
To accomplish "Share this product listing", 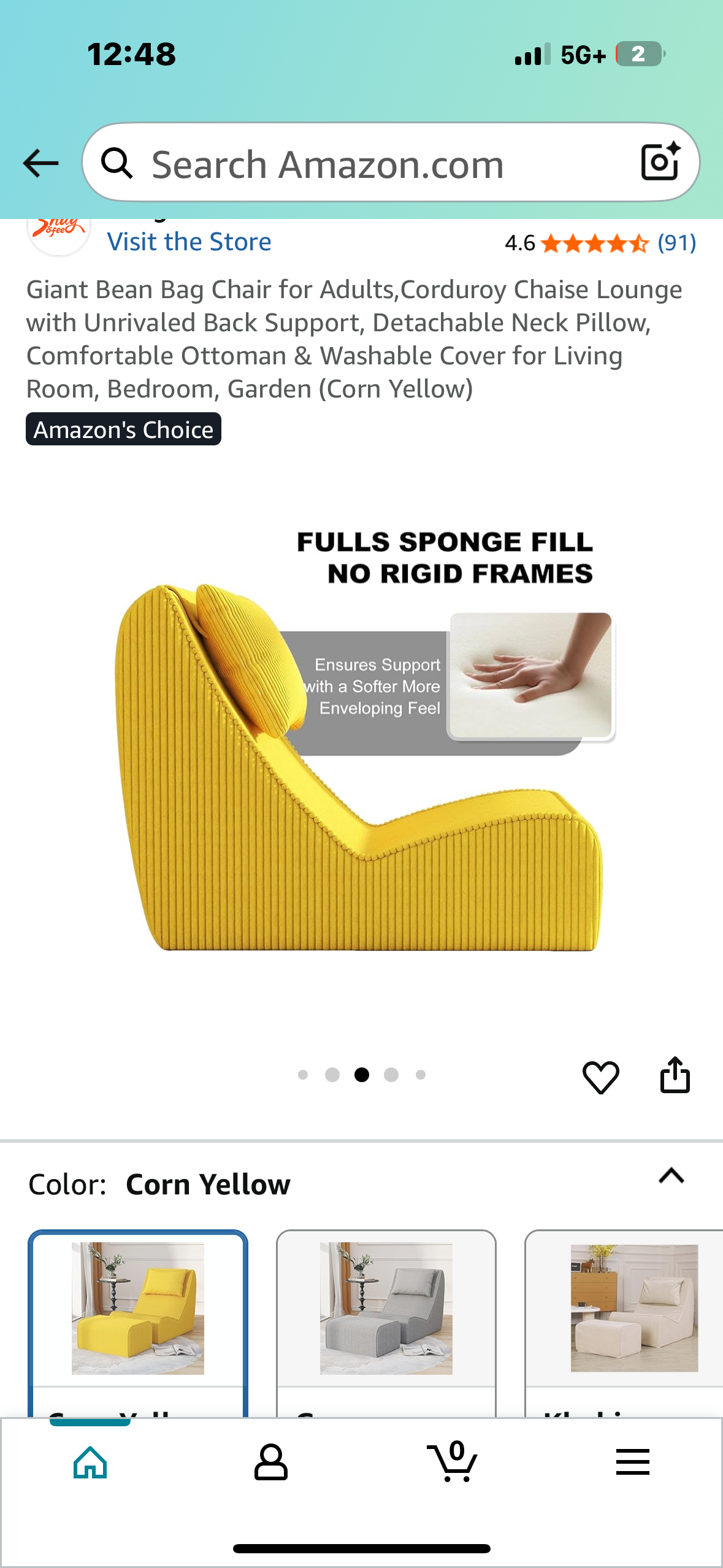I will tap(675, 1075).
